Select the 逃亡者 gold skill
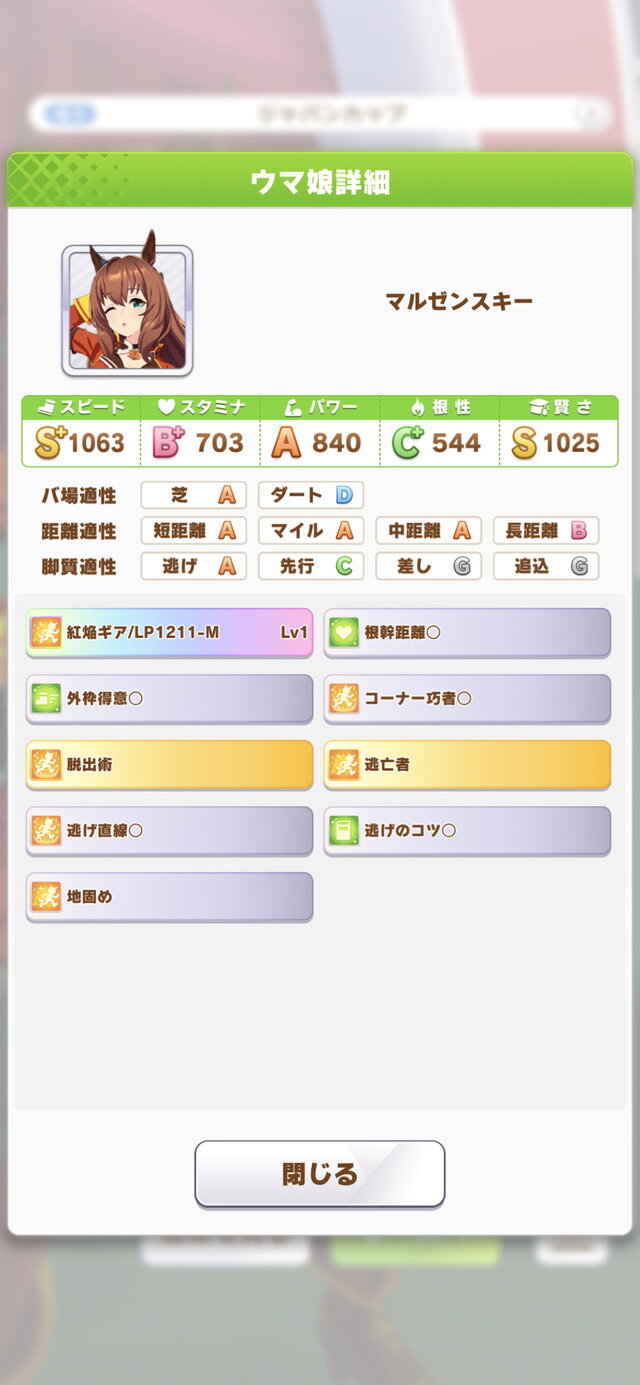Image resolution: width=640 pixels, height=1385 pixels. tap(467, 764)
